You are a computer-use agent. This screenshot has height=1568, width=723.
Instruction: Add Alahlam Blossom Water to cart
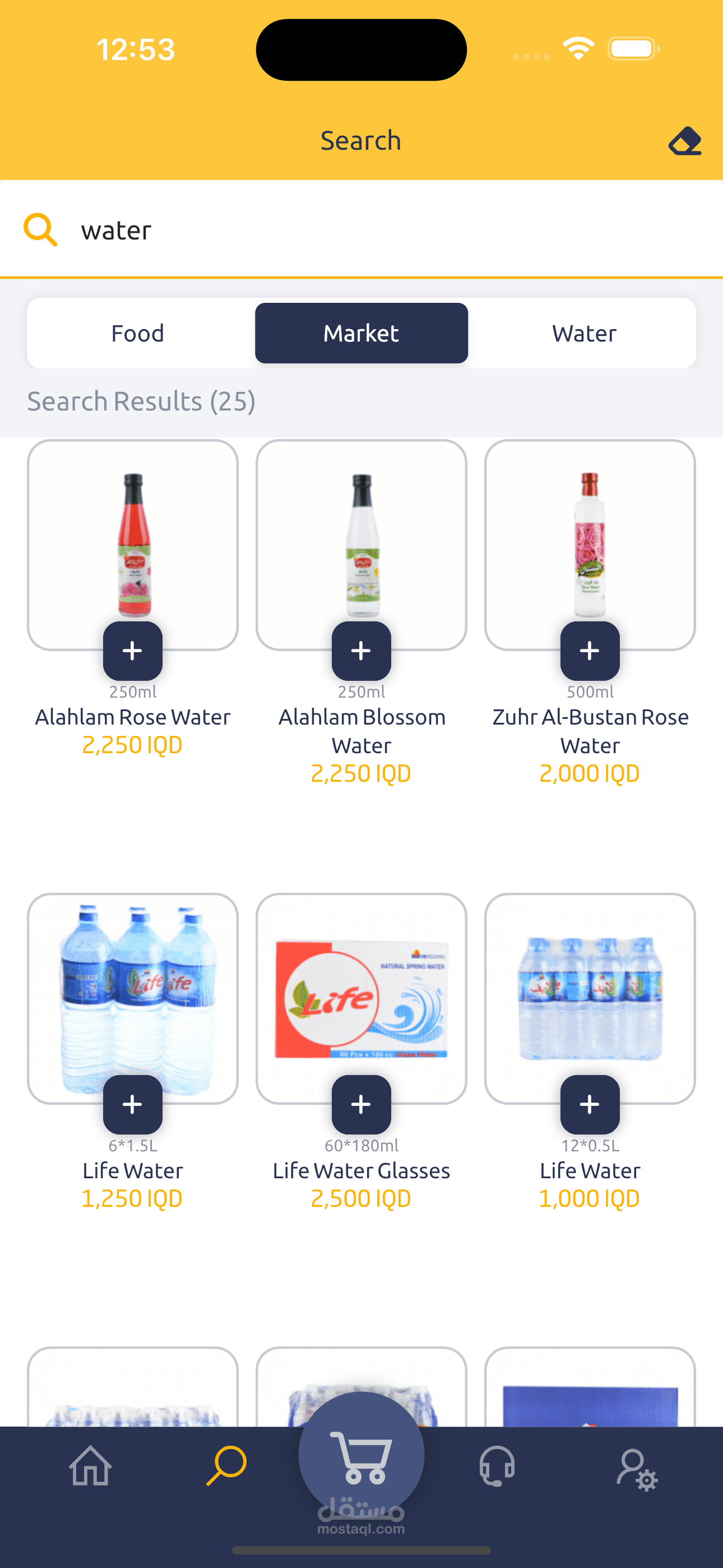tap(361, 651)
